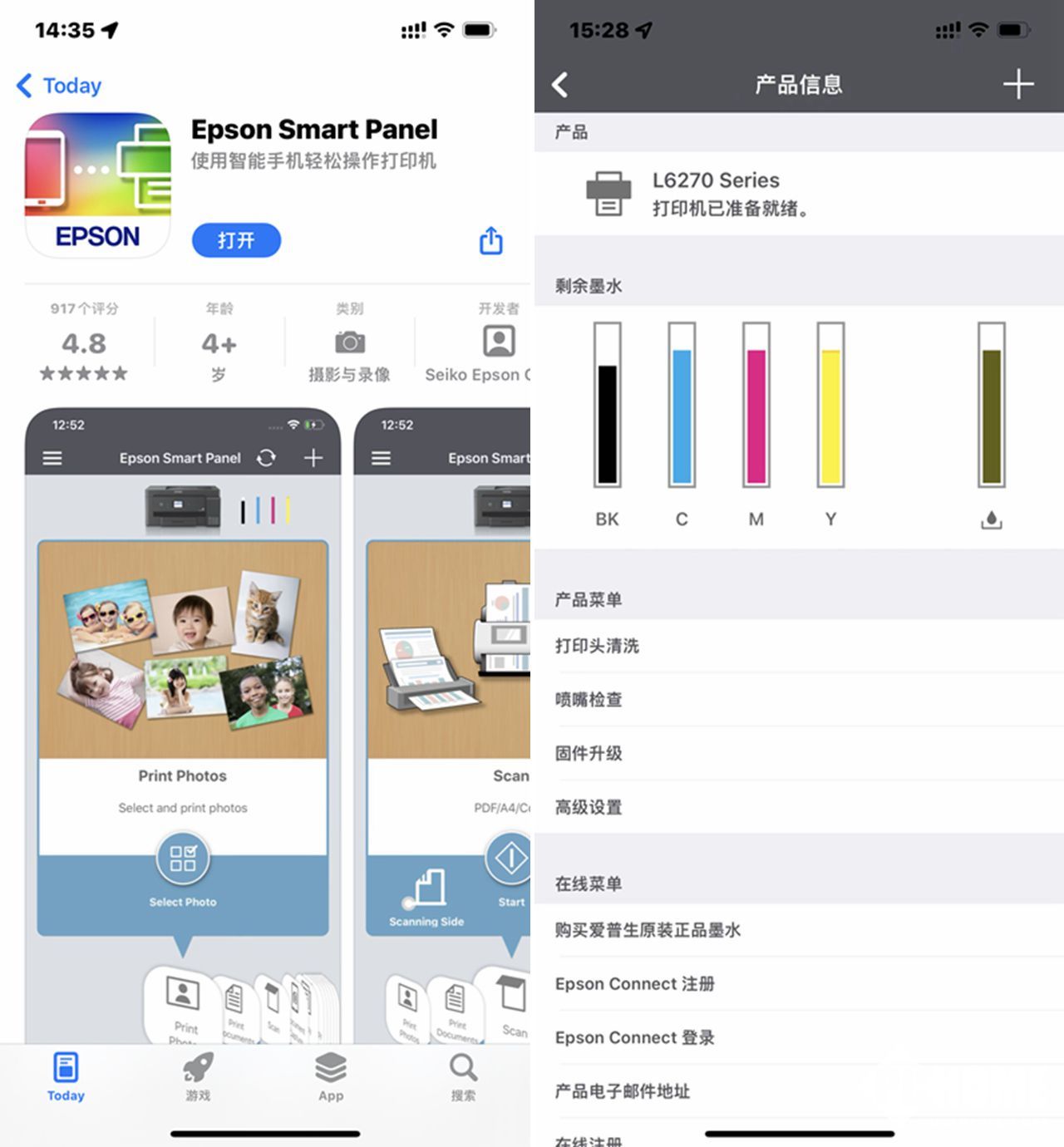This screenshot has width=1064, height=1147.
Task: Share the Epson Smart Panel app
Action: [x=490, y=241]
